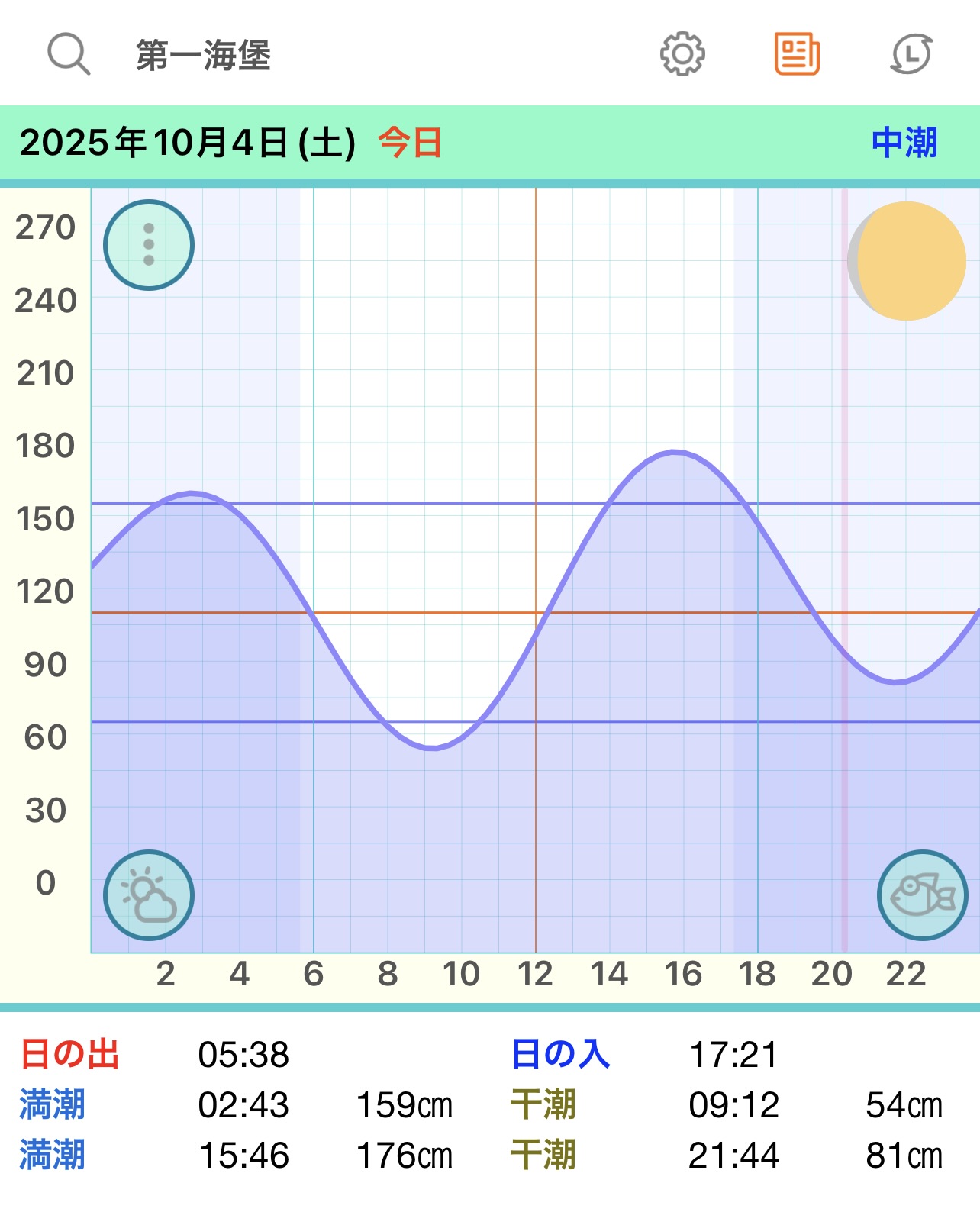Tap the moon phase icon
The width and height of the screenshot is (980, 1225).
907,261
